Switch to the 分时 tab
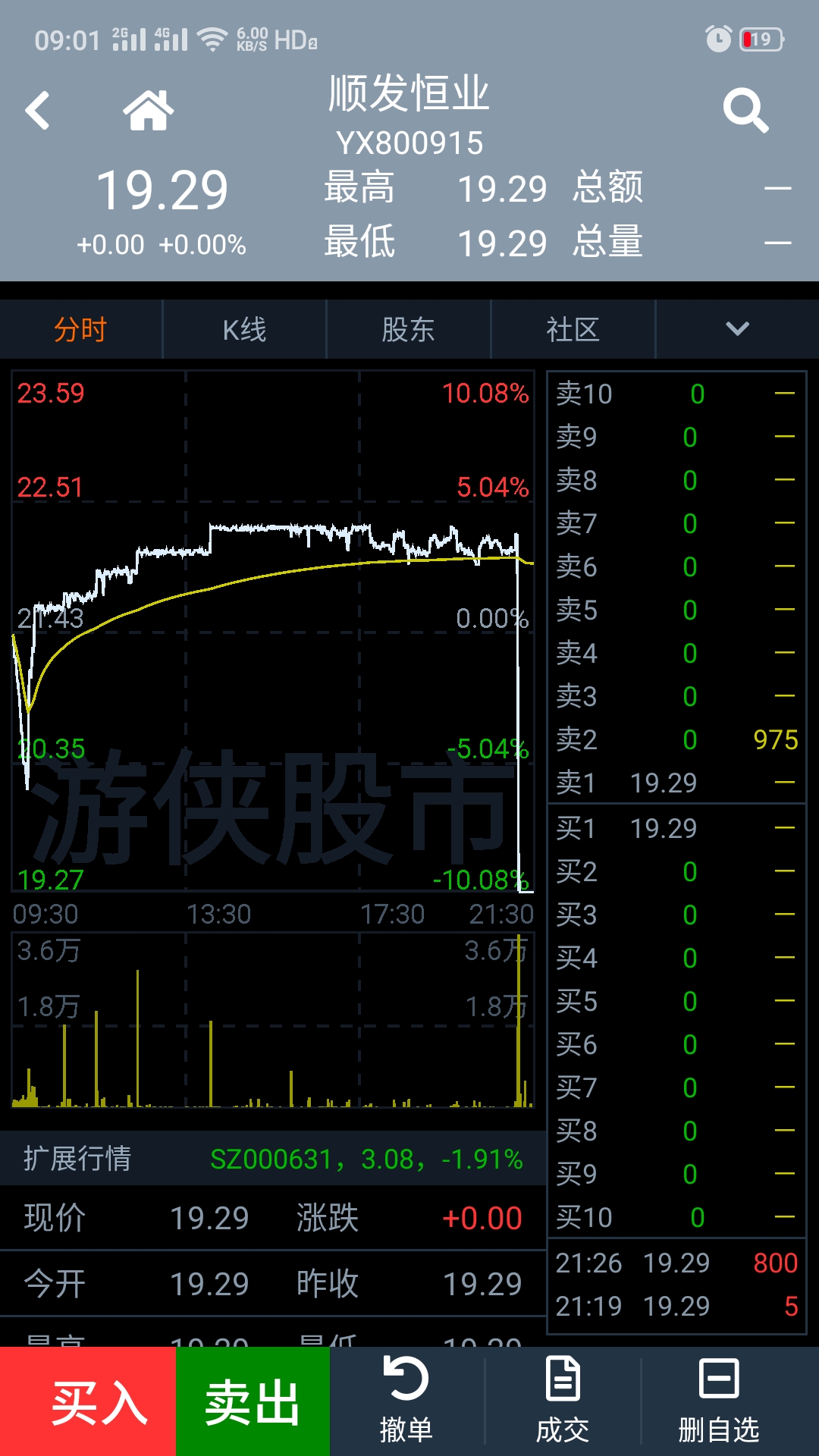Viewport: 819px width, 1456px height. 81,329
